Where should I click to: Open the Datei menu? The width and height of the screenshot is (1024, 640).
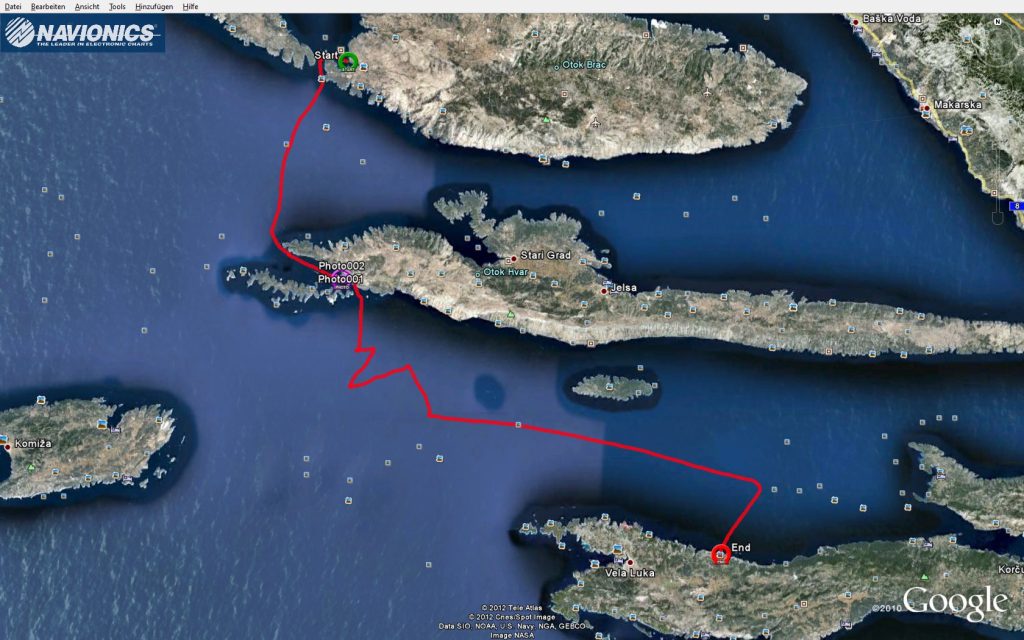(x=13, y=6)
